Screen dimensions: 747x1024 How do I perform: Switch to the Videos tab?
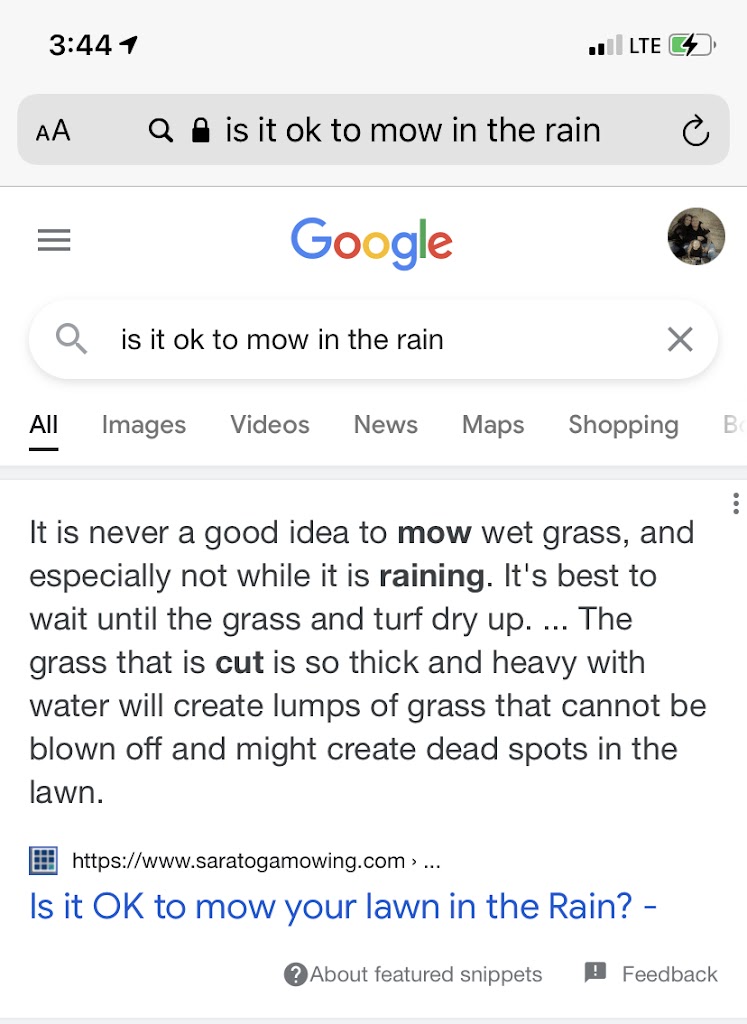270,425
